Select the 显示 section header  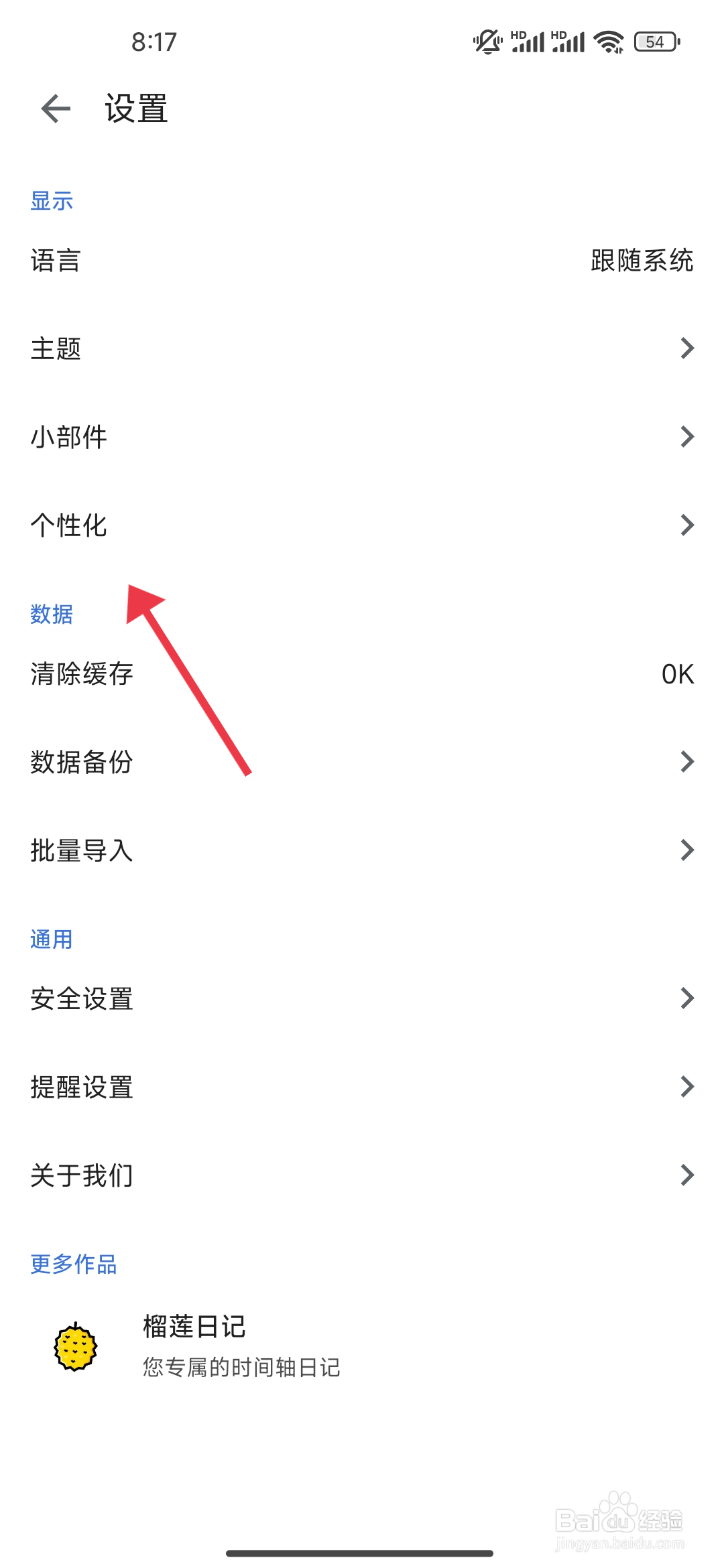[x=51, y=200]
